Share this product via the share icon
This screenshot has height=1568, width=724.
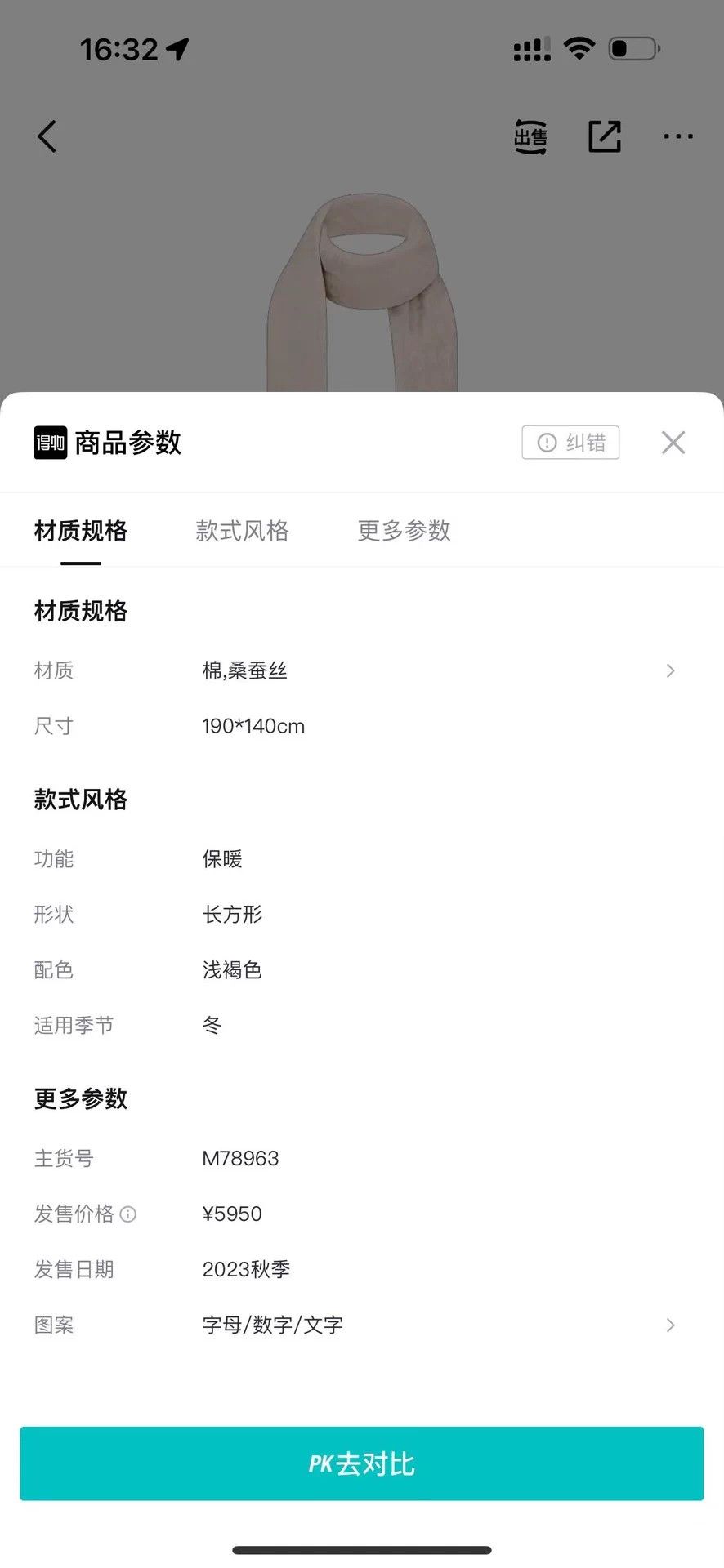605,136
